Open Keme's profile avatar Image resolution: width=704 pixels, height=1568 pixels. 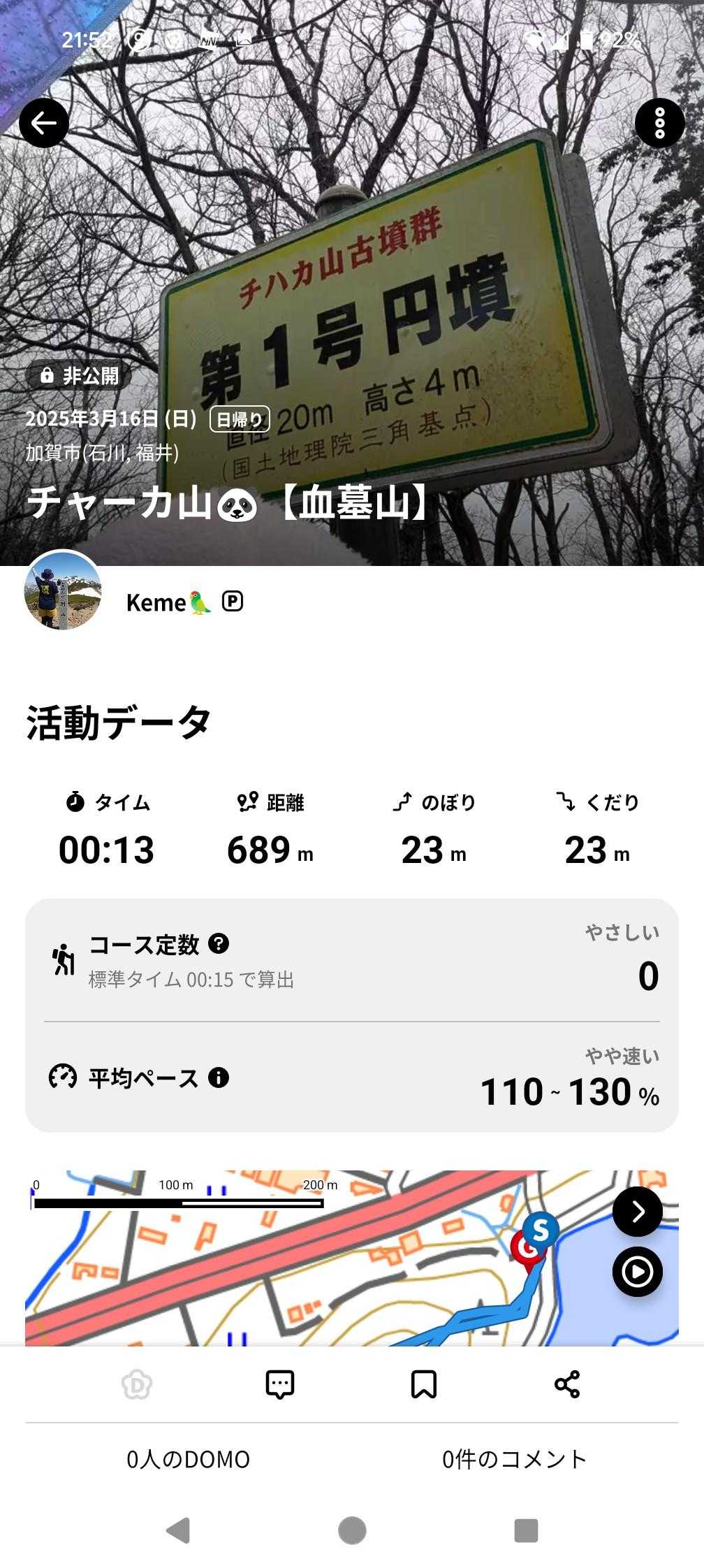[x=63, y=590]
